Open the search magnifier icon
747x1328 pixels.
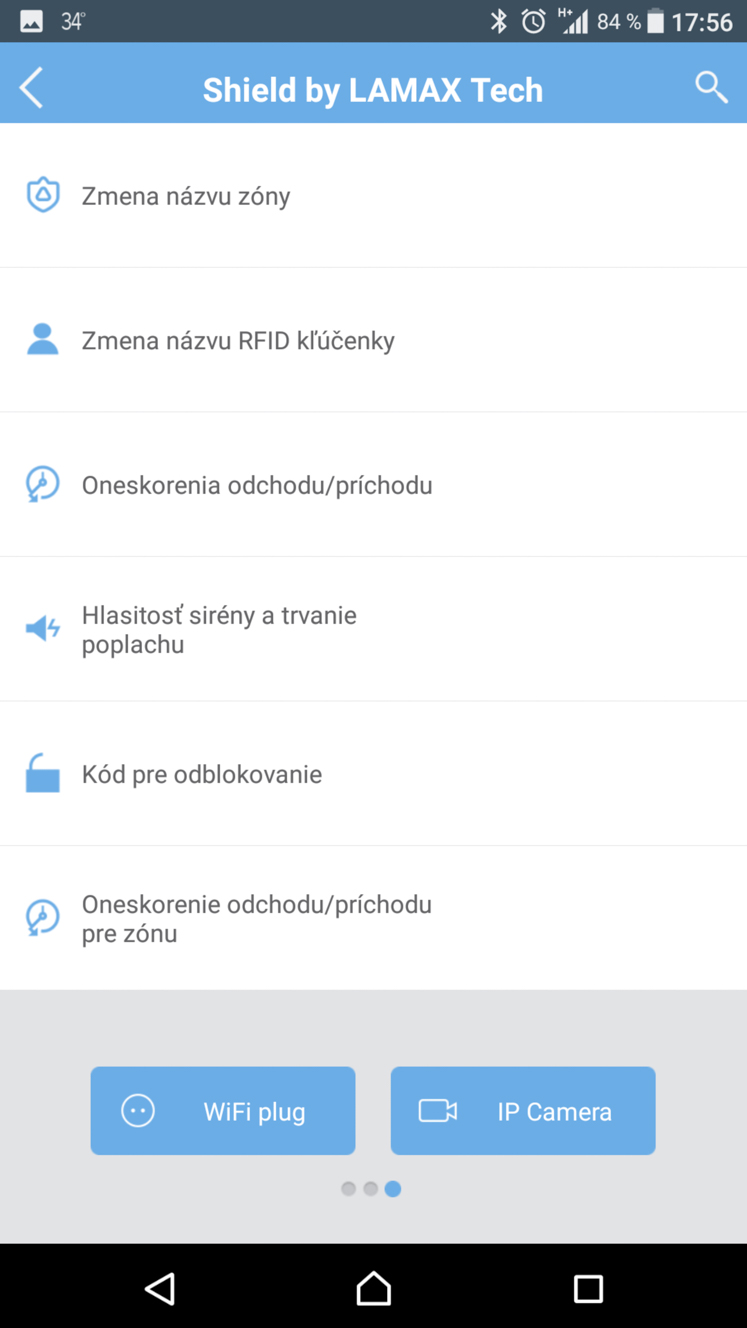point(711,87)
